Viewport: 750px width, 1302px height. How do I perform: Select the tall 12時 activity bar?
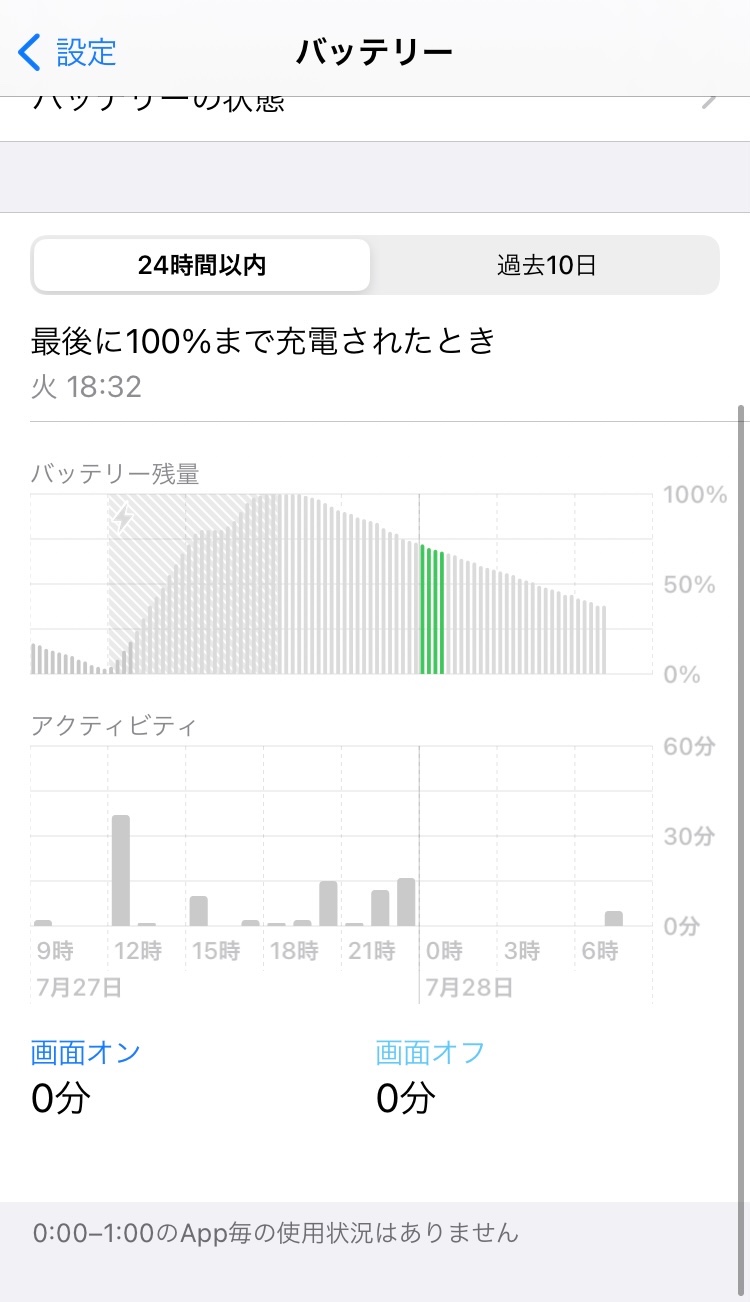click(121, 870)
